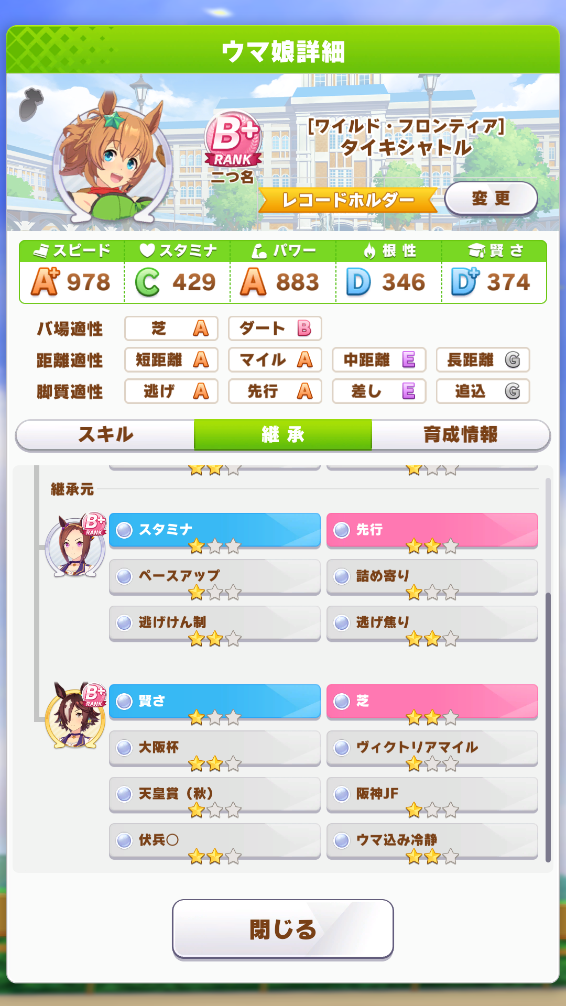Open the 伏兵○ skill factor
The width and height of the screenshot is (566, 1006).
point(215,840)
